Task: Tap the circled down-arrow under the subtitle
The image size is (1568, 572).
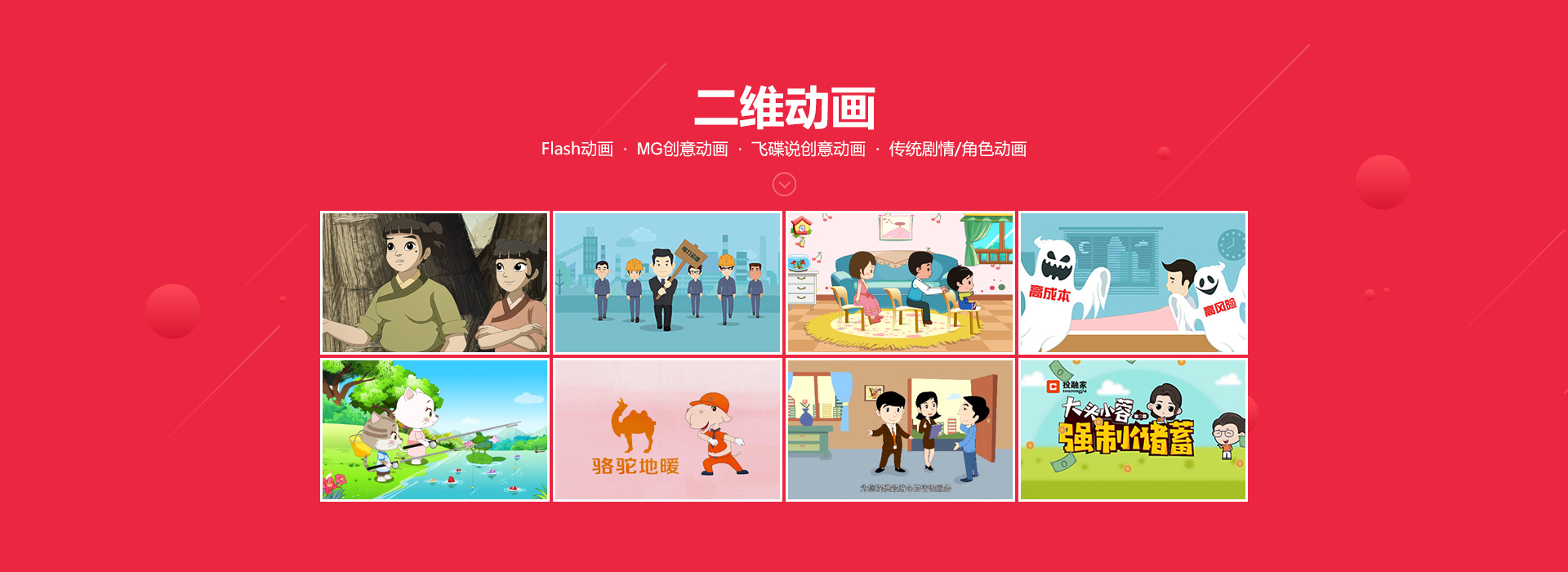Action: tap(784, 185)
